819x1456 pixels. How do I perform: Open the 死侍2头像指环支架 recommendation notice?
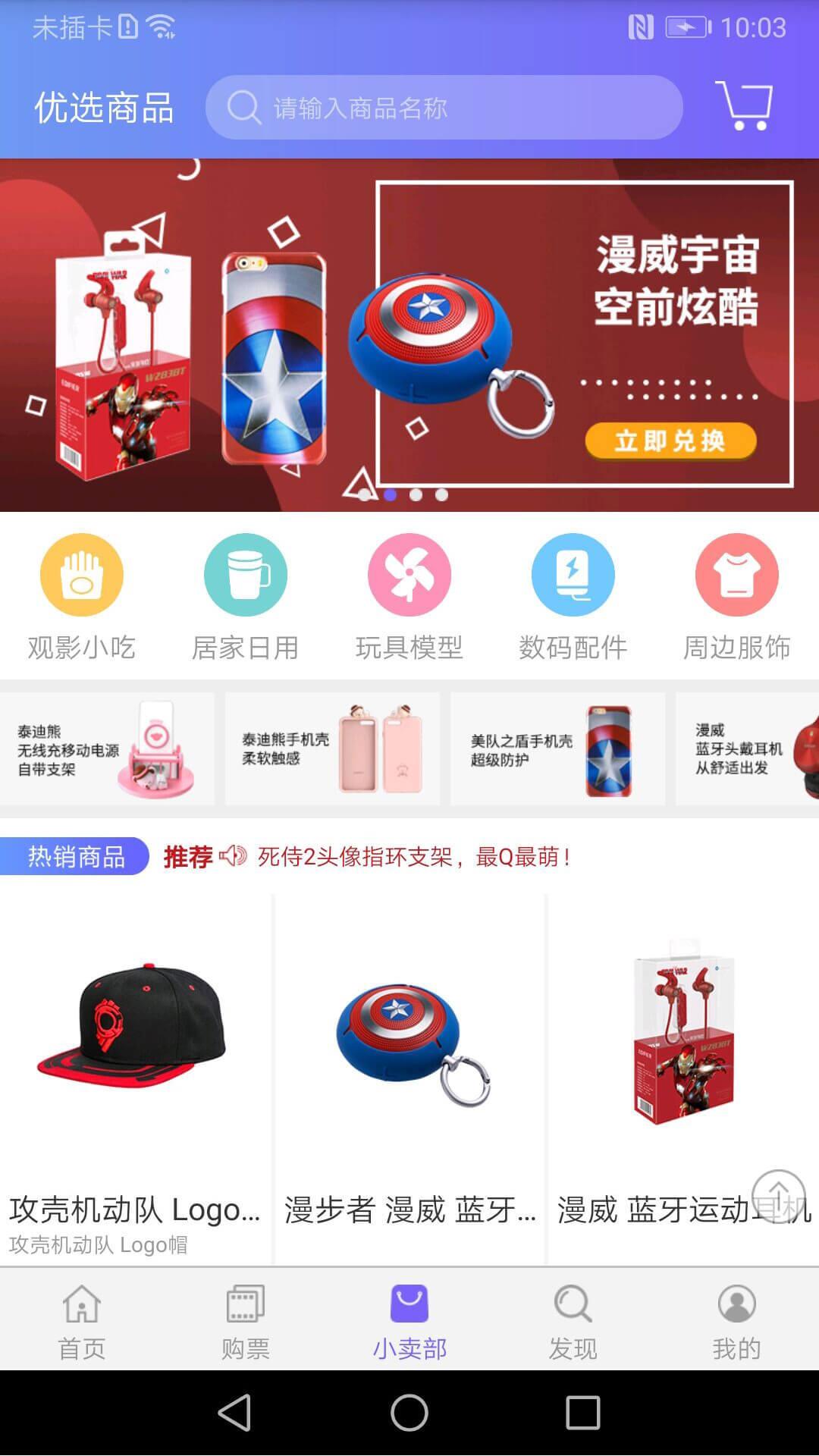pos(413,857)
